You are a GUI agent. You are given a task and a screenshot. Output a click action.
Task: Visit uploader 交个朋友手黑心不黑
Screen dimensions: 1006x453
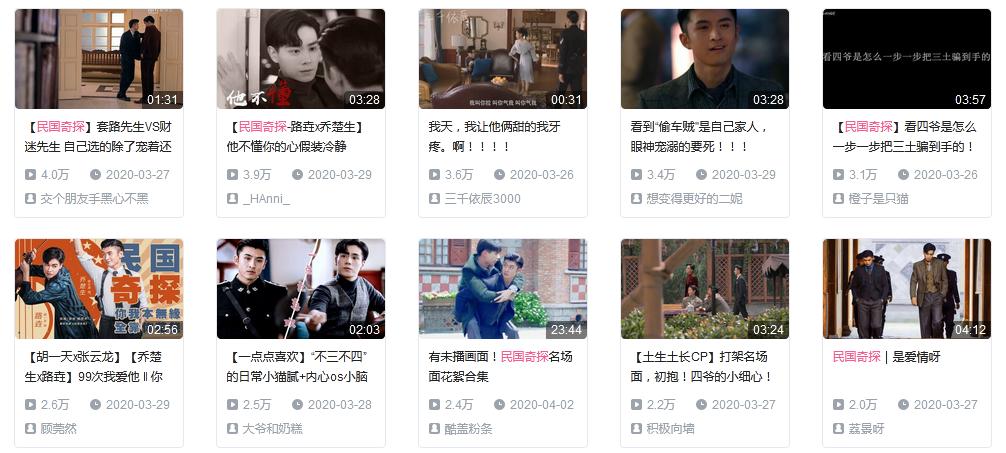point(94,198)
